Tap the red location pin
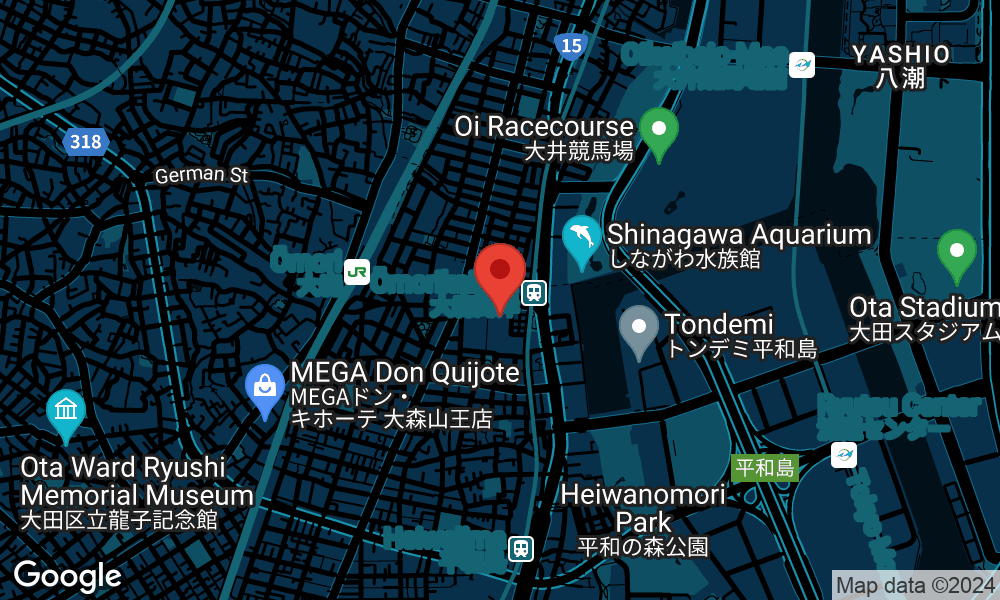Image resolution: width=1000 pixels, height=600 pixels. pyautogui.click(x=500, y=272)
